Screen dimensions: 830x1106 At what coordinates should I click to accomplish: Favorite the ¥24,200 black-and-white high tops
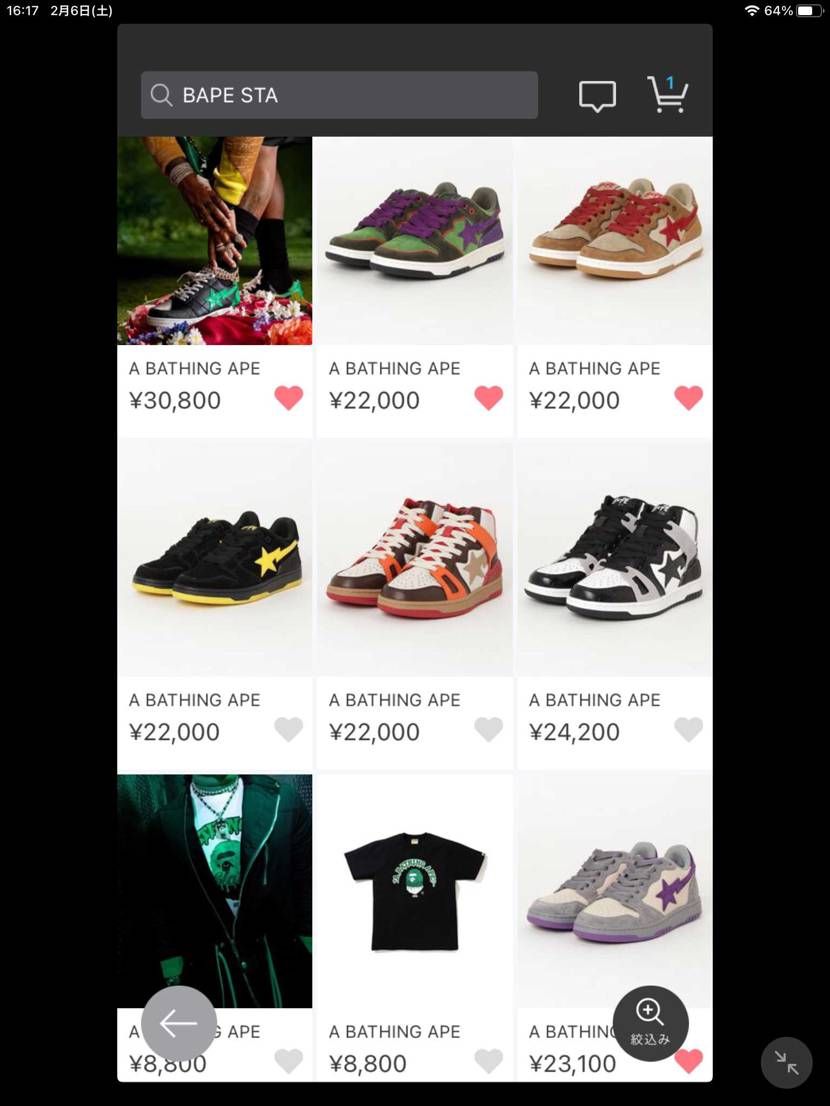[688, 729]
